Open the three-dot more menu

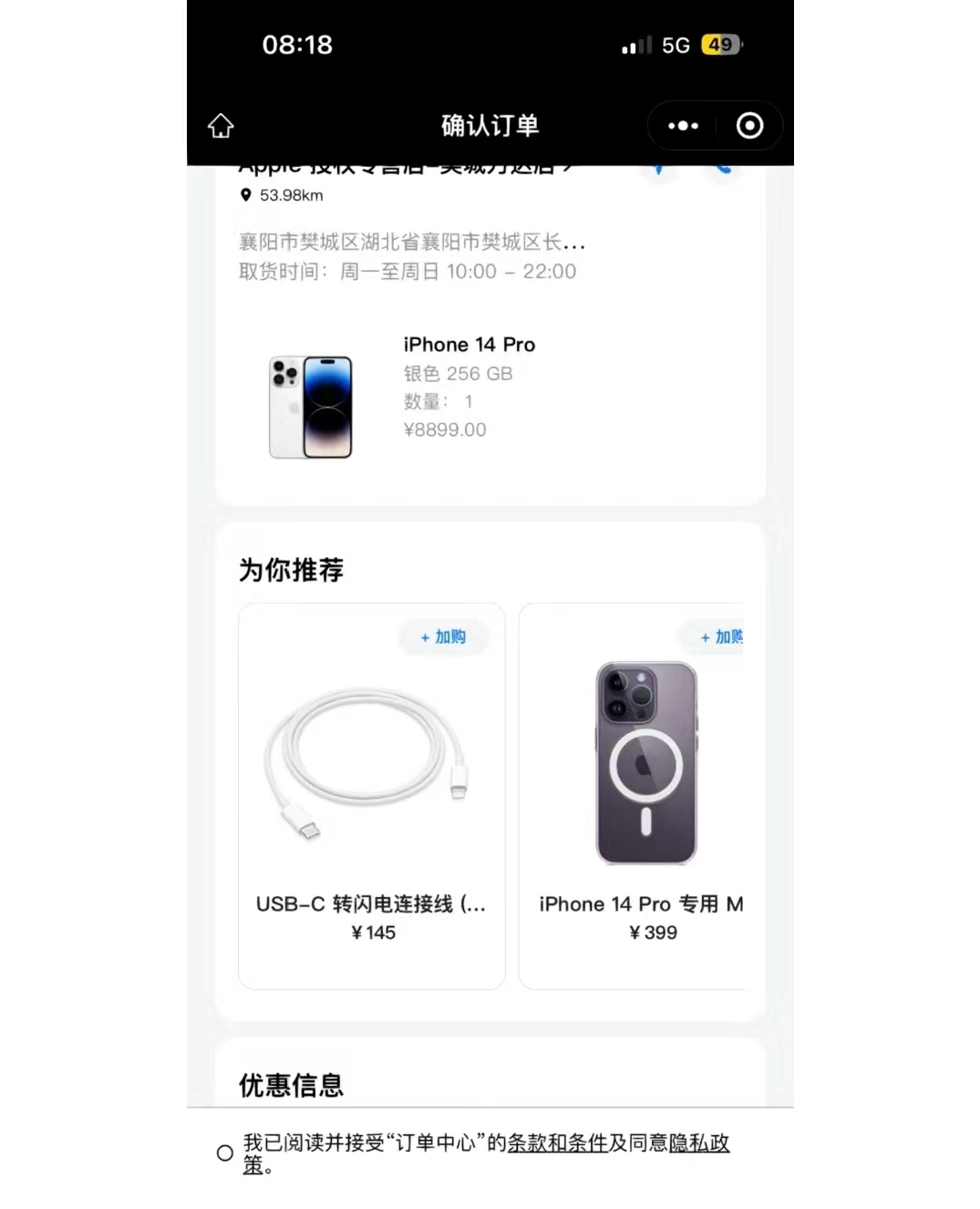(x=683, y=126)
